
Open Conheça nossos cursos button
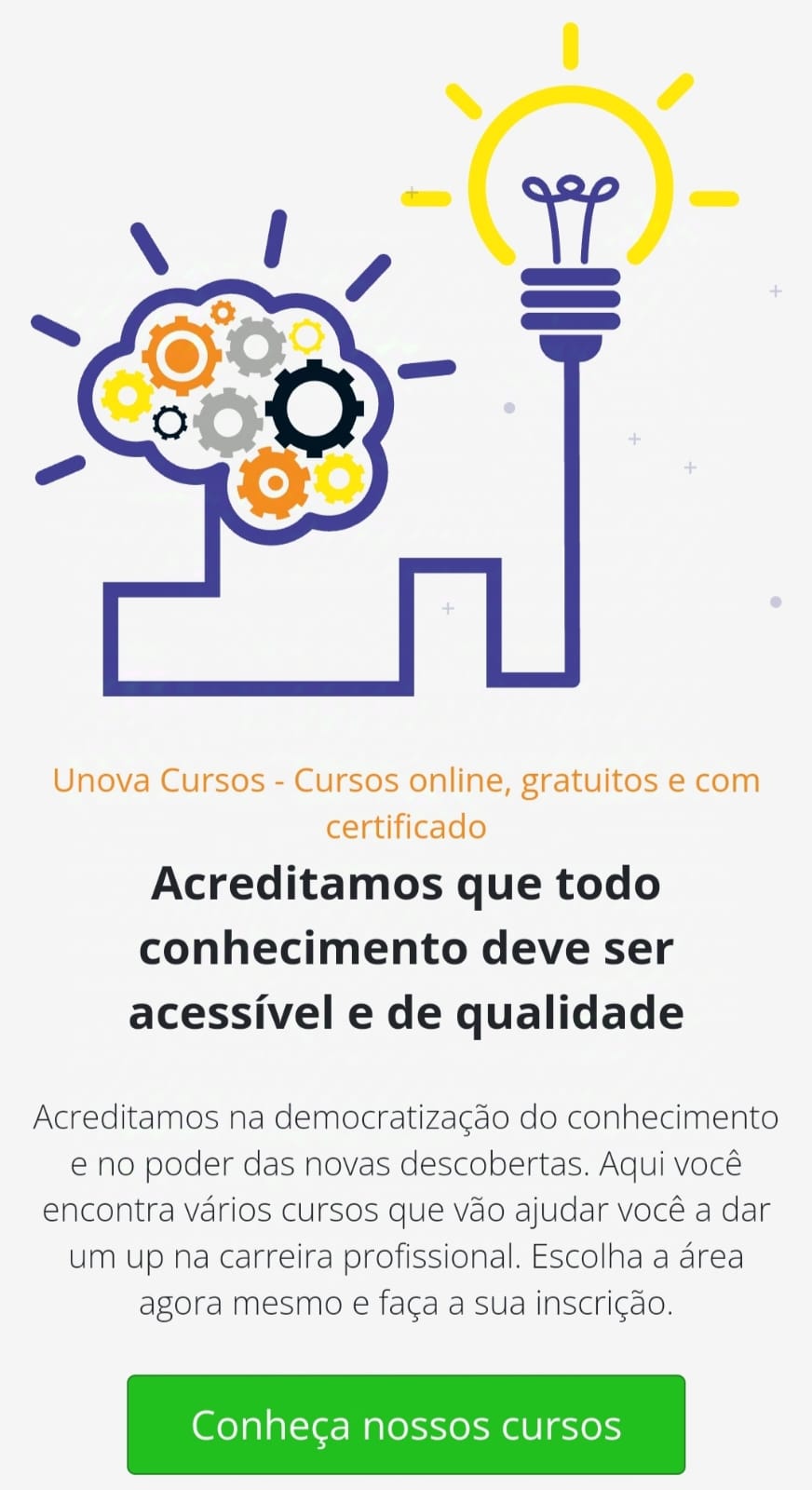tap(406, 1425)
